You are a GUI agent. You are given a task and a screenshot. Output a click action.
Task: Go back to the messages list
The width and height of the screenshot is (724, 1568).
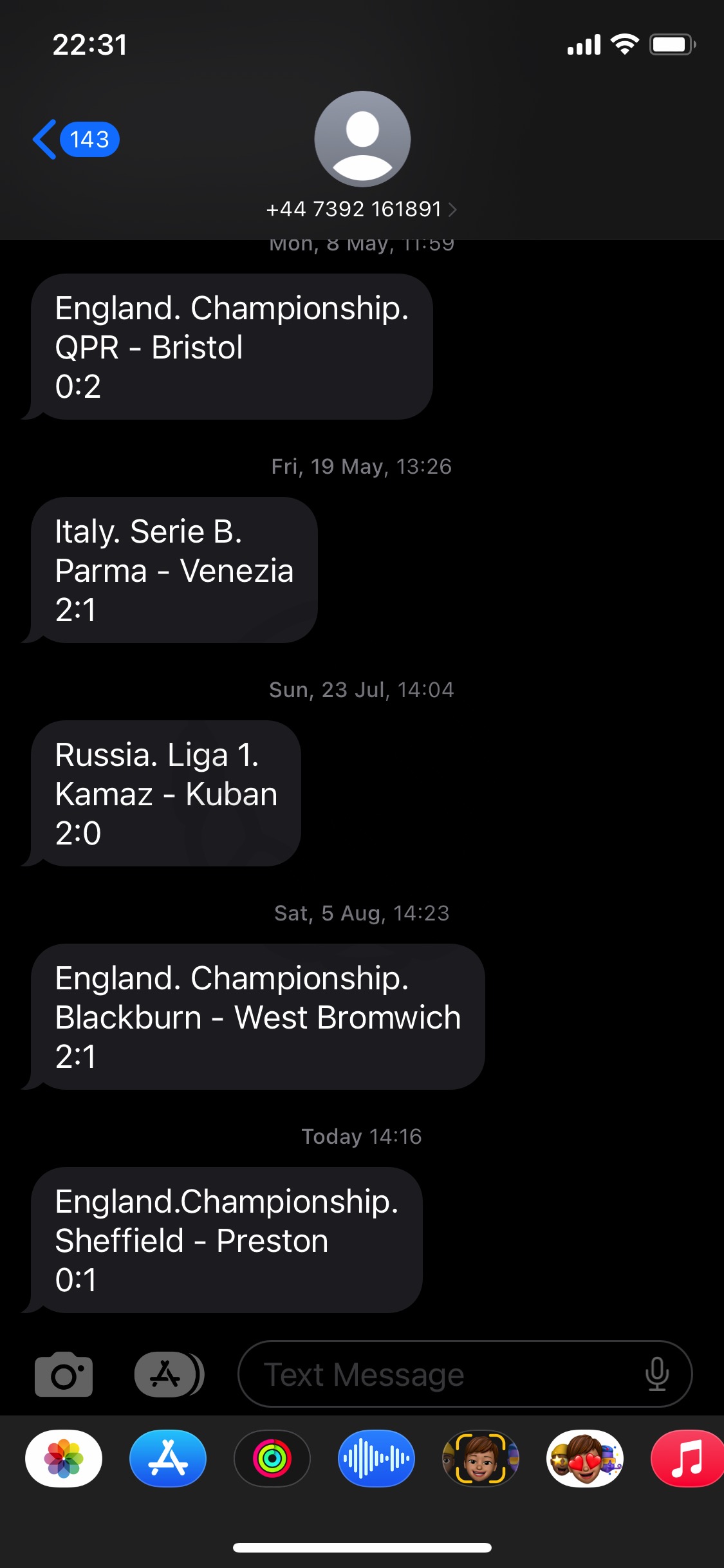coord(75,139)
